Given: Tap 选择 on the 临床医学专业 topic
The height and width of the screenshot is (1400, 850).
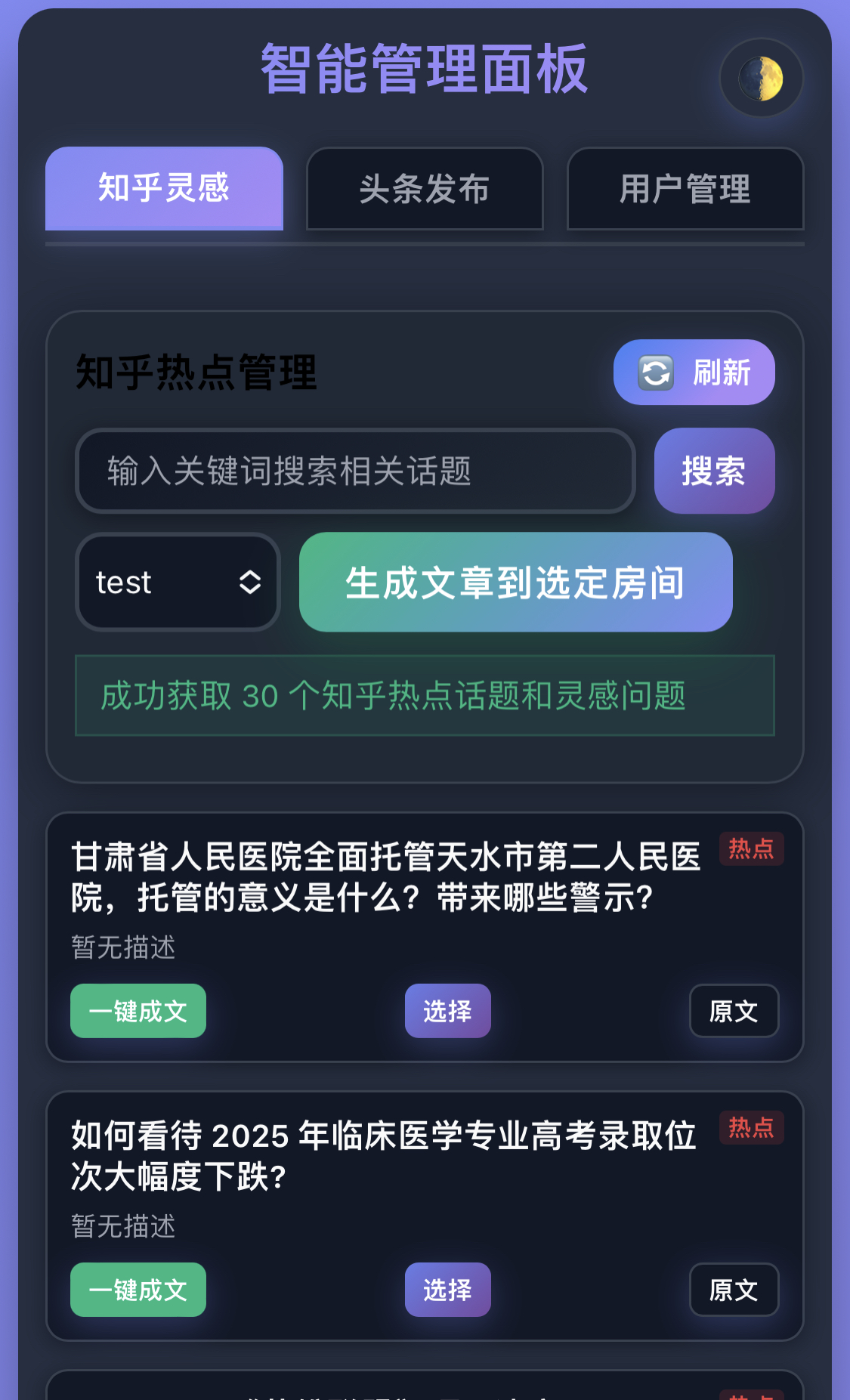Looking at the screenshot, I should point(447,1290).
